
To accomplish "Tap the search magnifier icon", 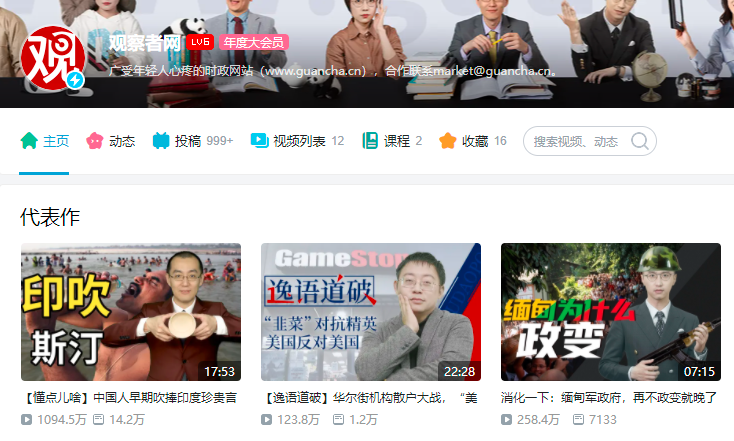I will click(x=638, y=141).
